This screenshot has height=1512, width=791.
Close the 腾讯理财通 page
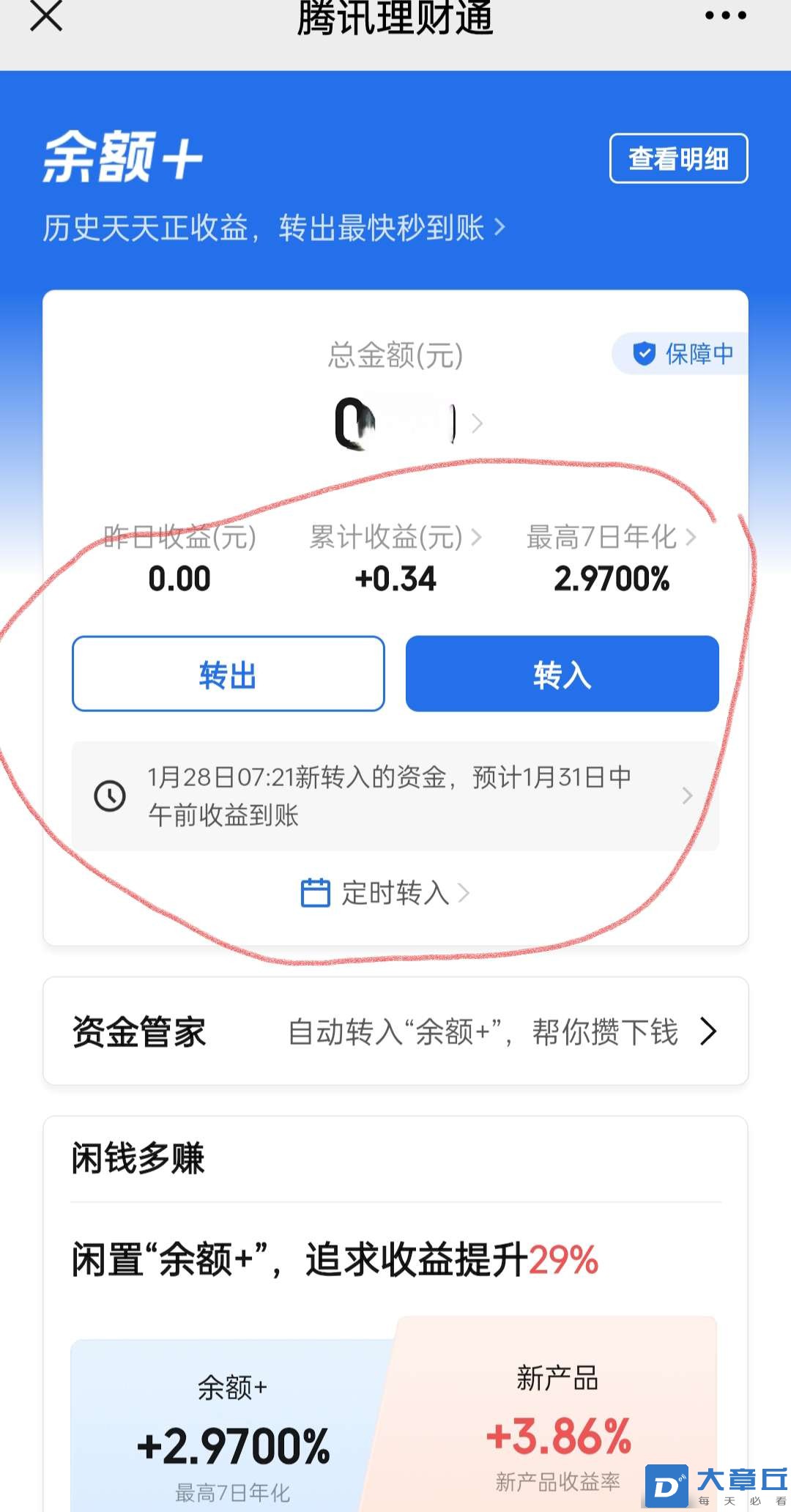[45, 16]
